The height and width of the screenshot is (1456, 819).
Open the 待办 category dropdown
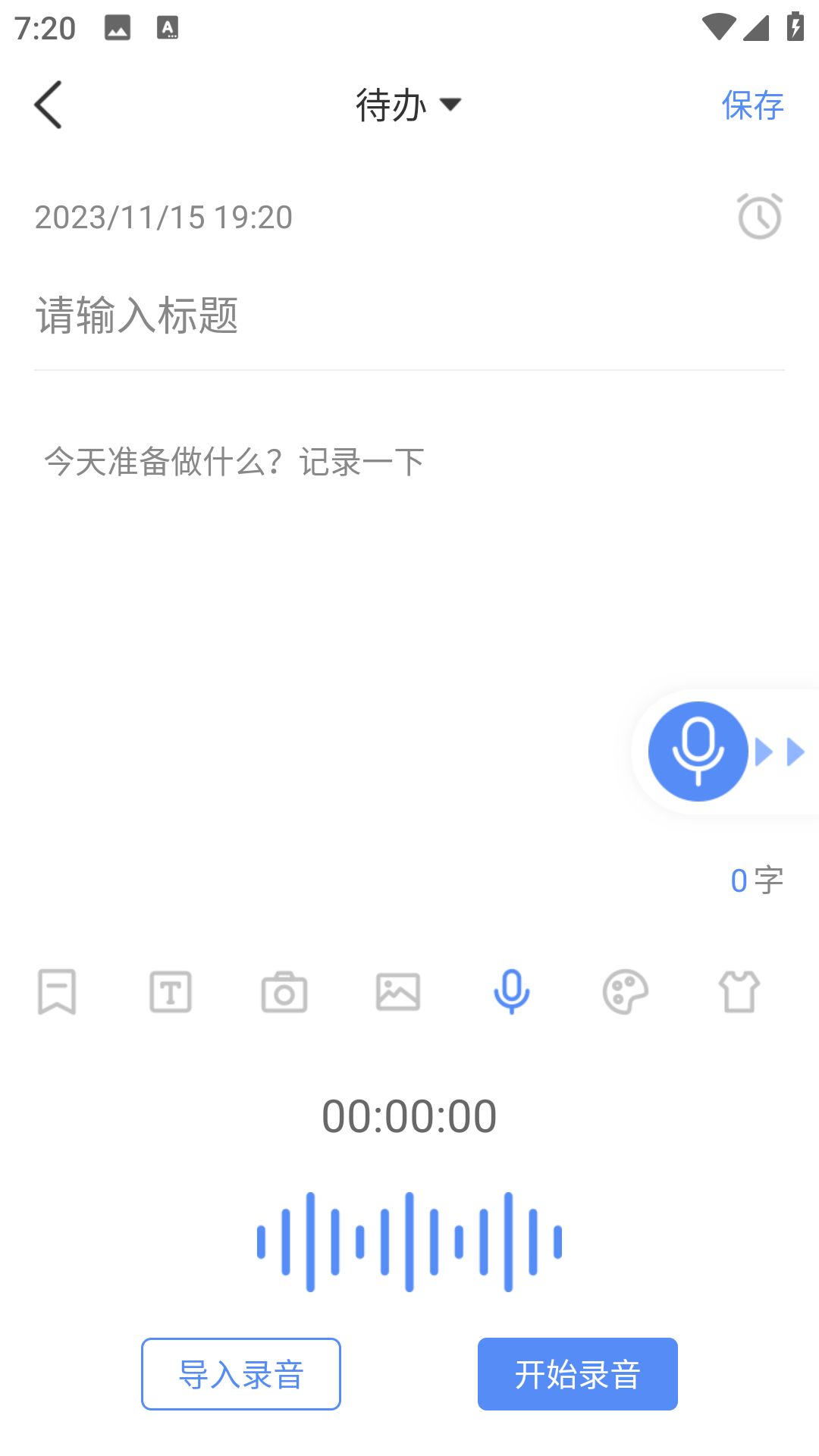click(409, 104)
